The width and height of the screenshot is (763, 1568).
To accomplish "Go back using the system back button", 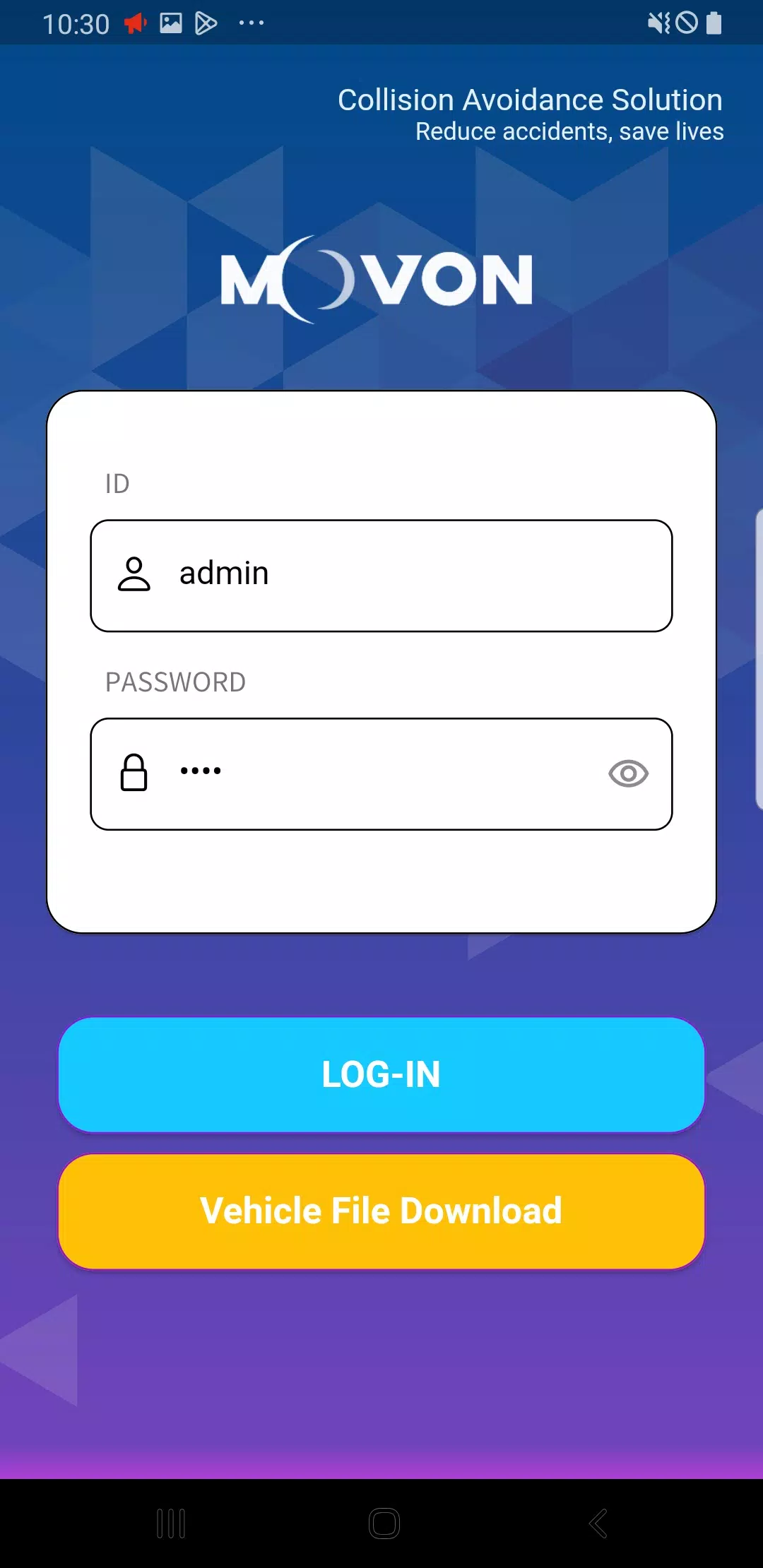I will (598, 1524).
